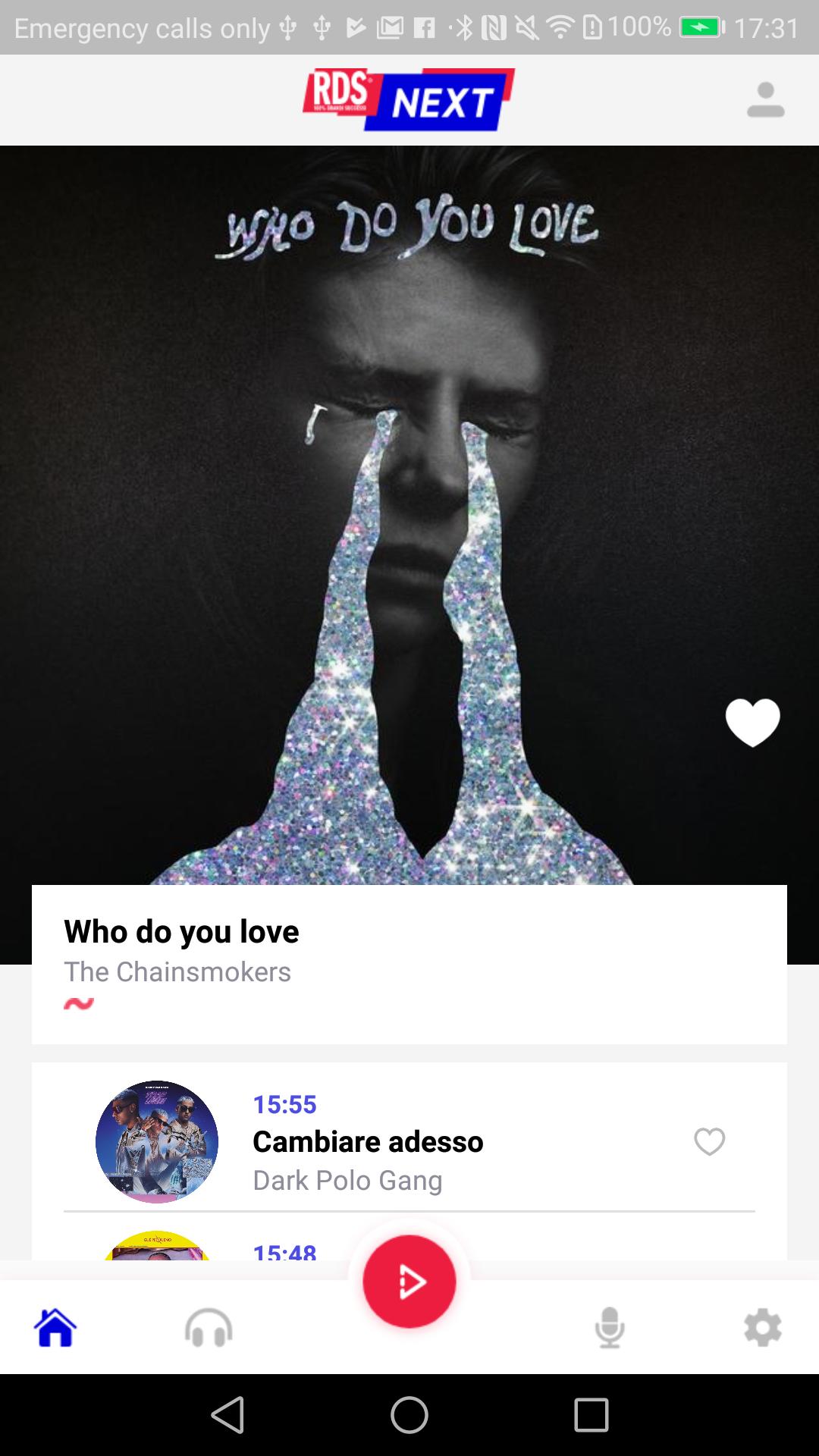Tap the white heart on Who do you love

point(752,721)
